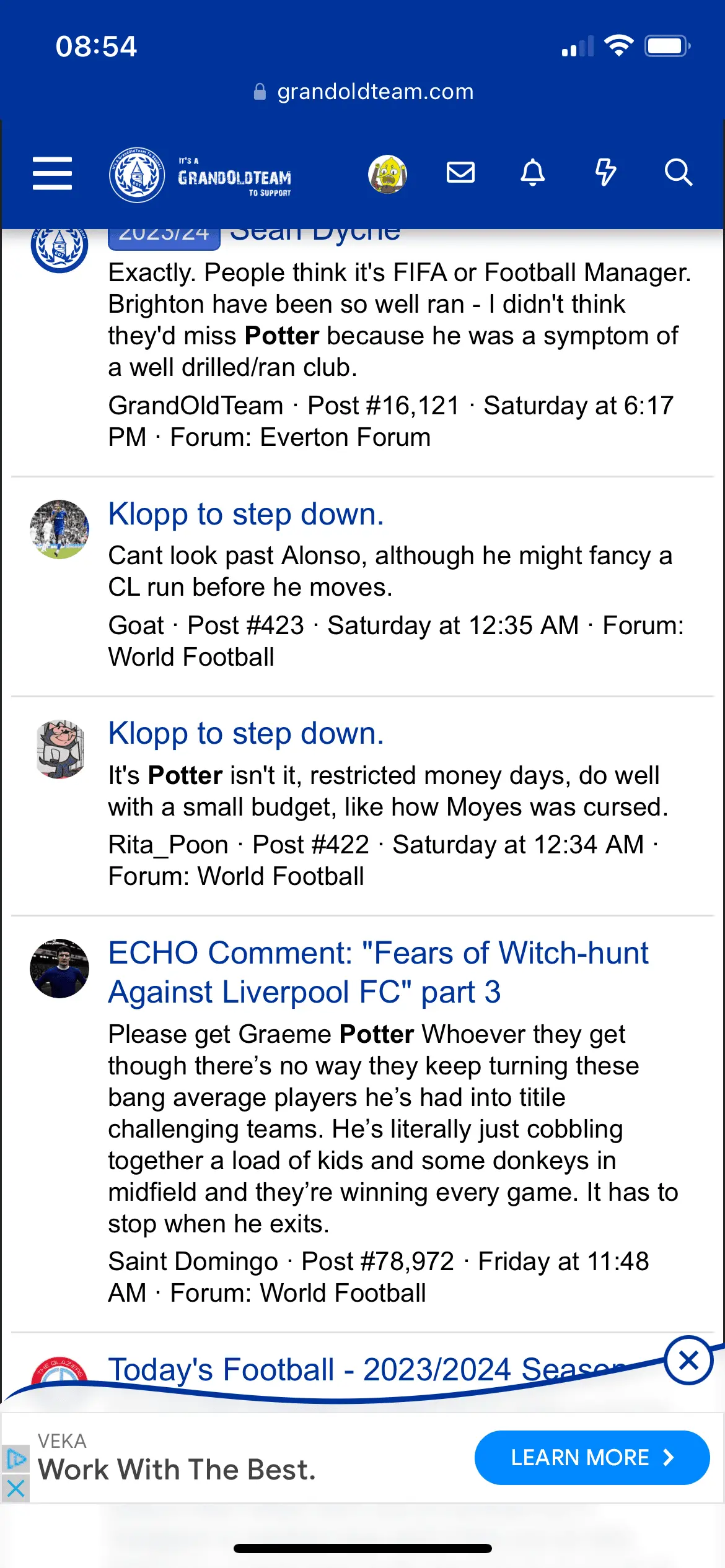Open your account profile avatar
The width and height of the screenshot is (725, 1568).
[387, 174]
